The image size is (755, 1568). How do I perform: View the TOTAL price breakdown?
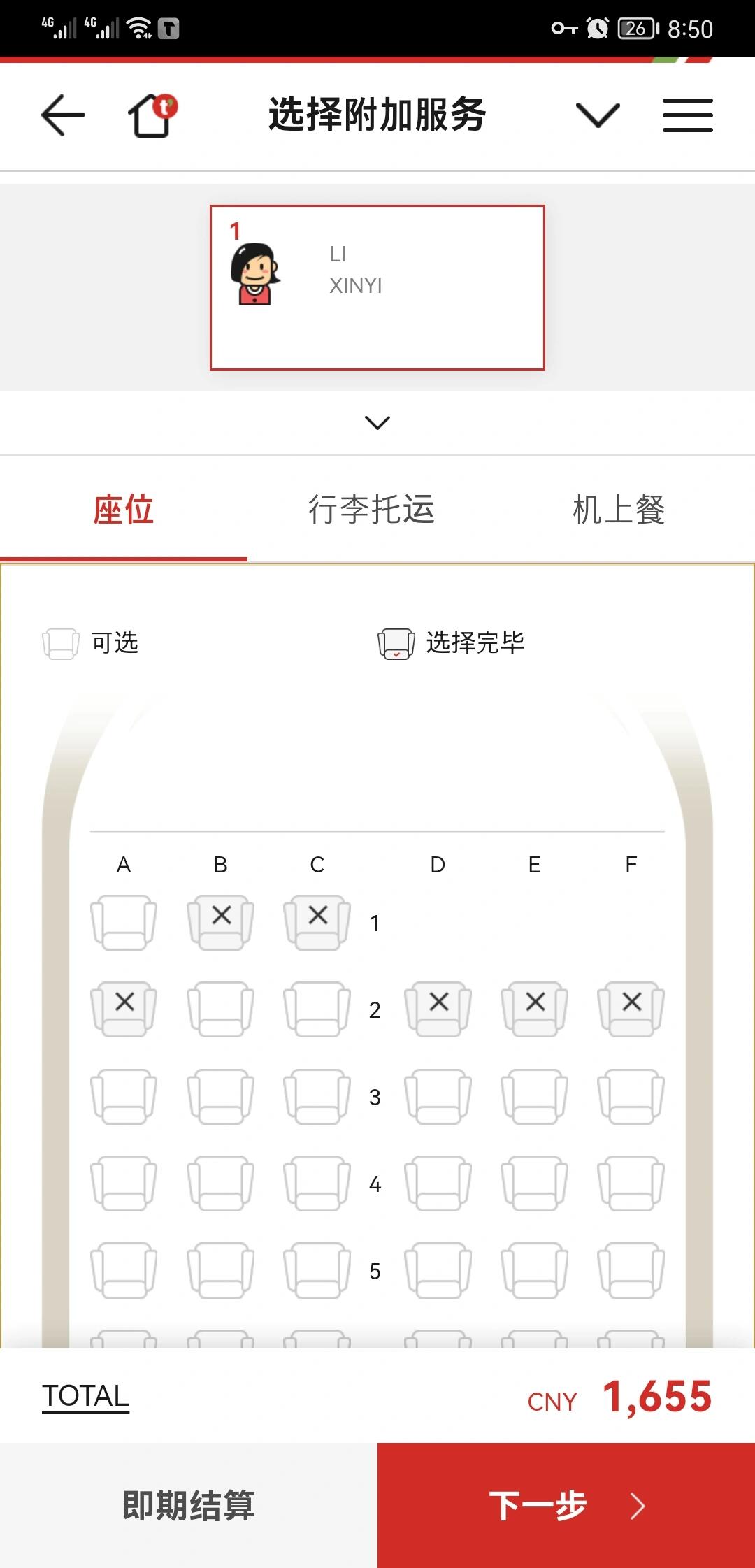tap(85, 1396)
